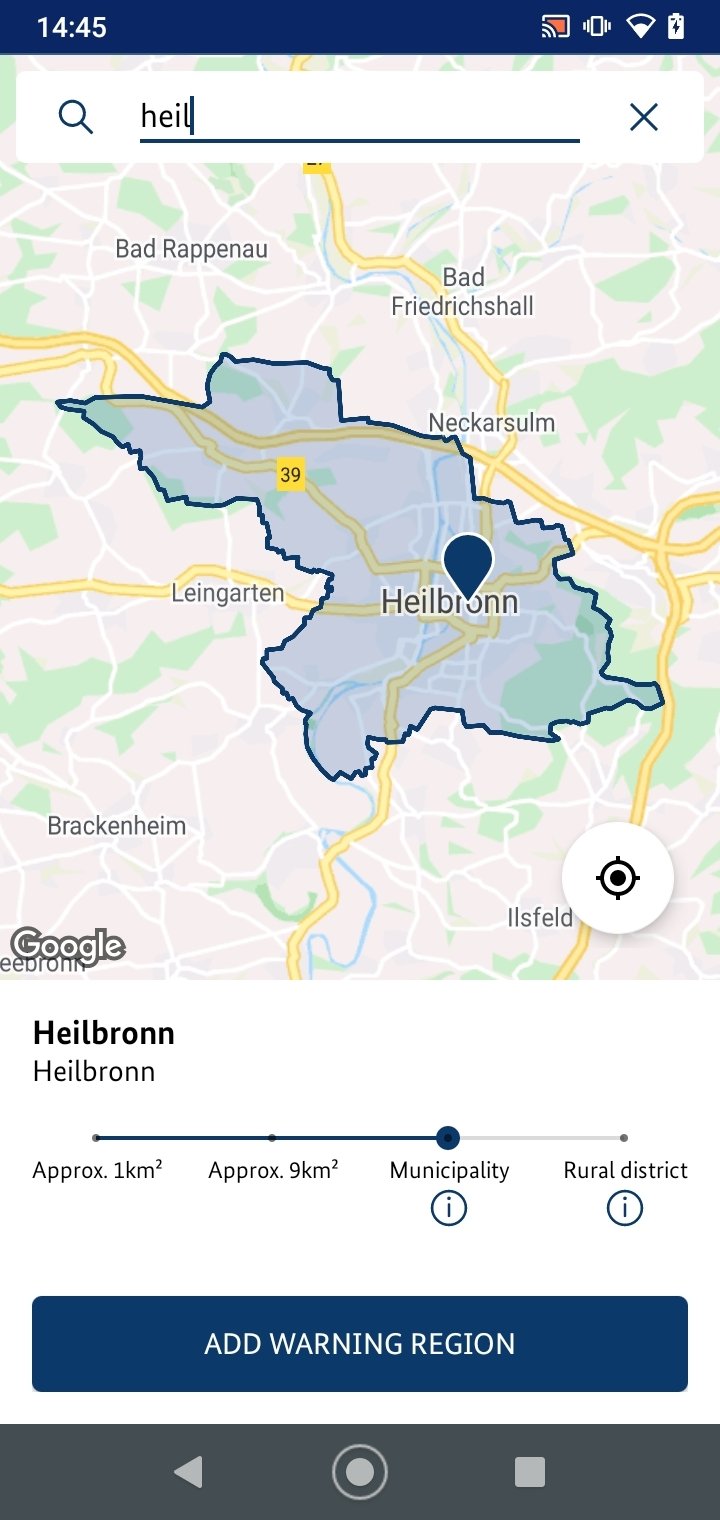This screenshot has width=720, height=1520.
Task: Open info about Municipality level
Action: (449, 1209)
